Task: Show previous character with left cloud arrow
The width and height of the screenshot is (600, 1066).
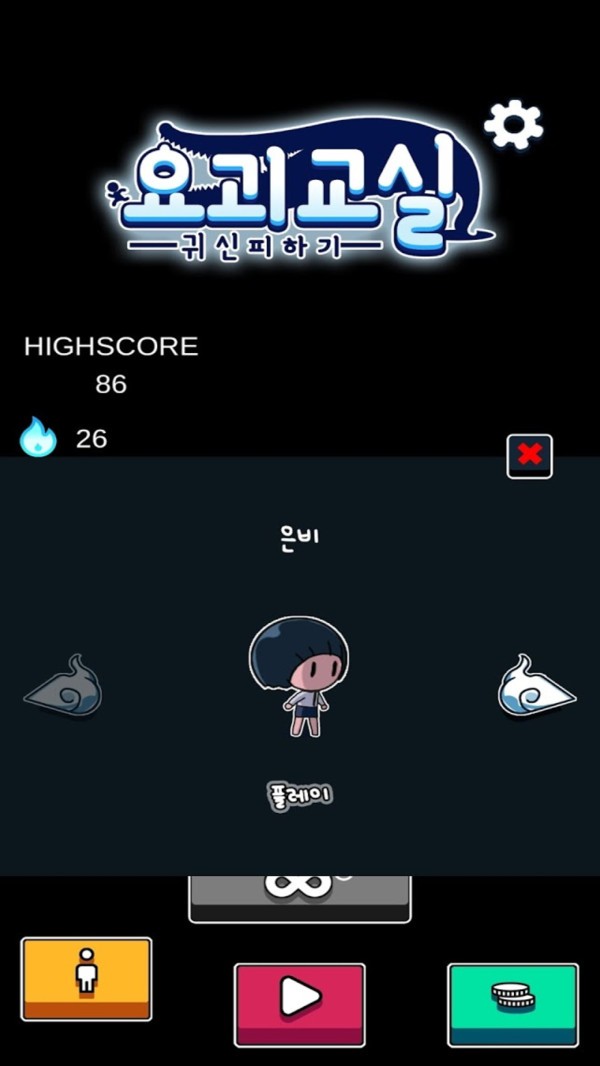Action: click(64, 686)
